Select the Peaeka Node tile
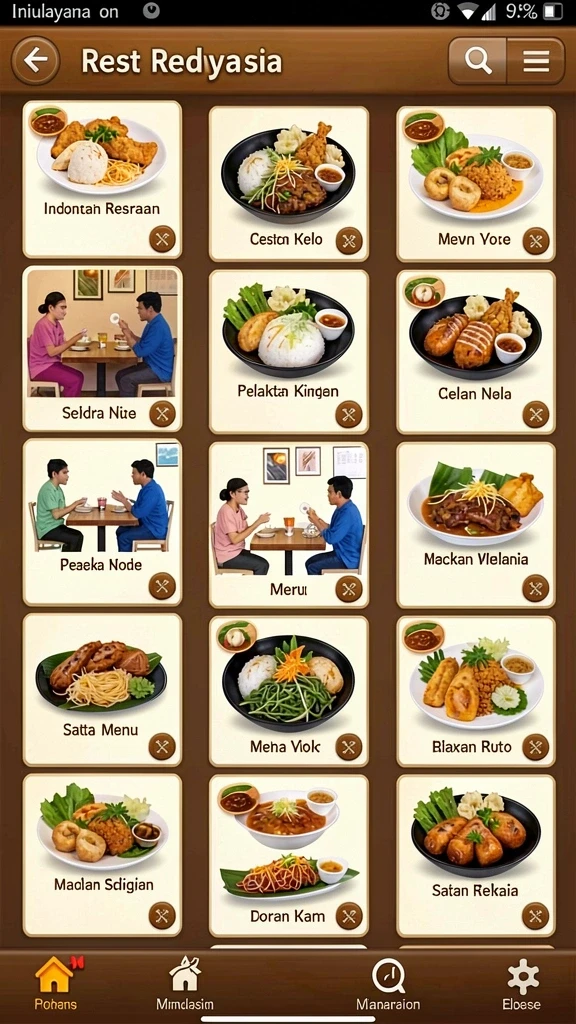 click(x=103, y=522)
